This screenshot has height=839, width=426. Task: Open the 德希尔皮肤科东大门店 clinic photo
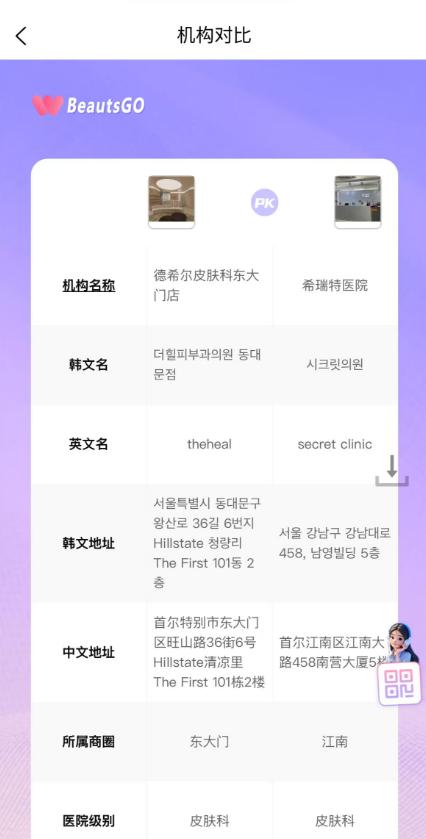point(171,202)
